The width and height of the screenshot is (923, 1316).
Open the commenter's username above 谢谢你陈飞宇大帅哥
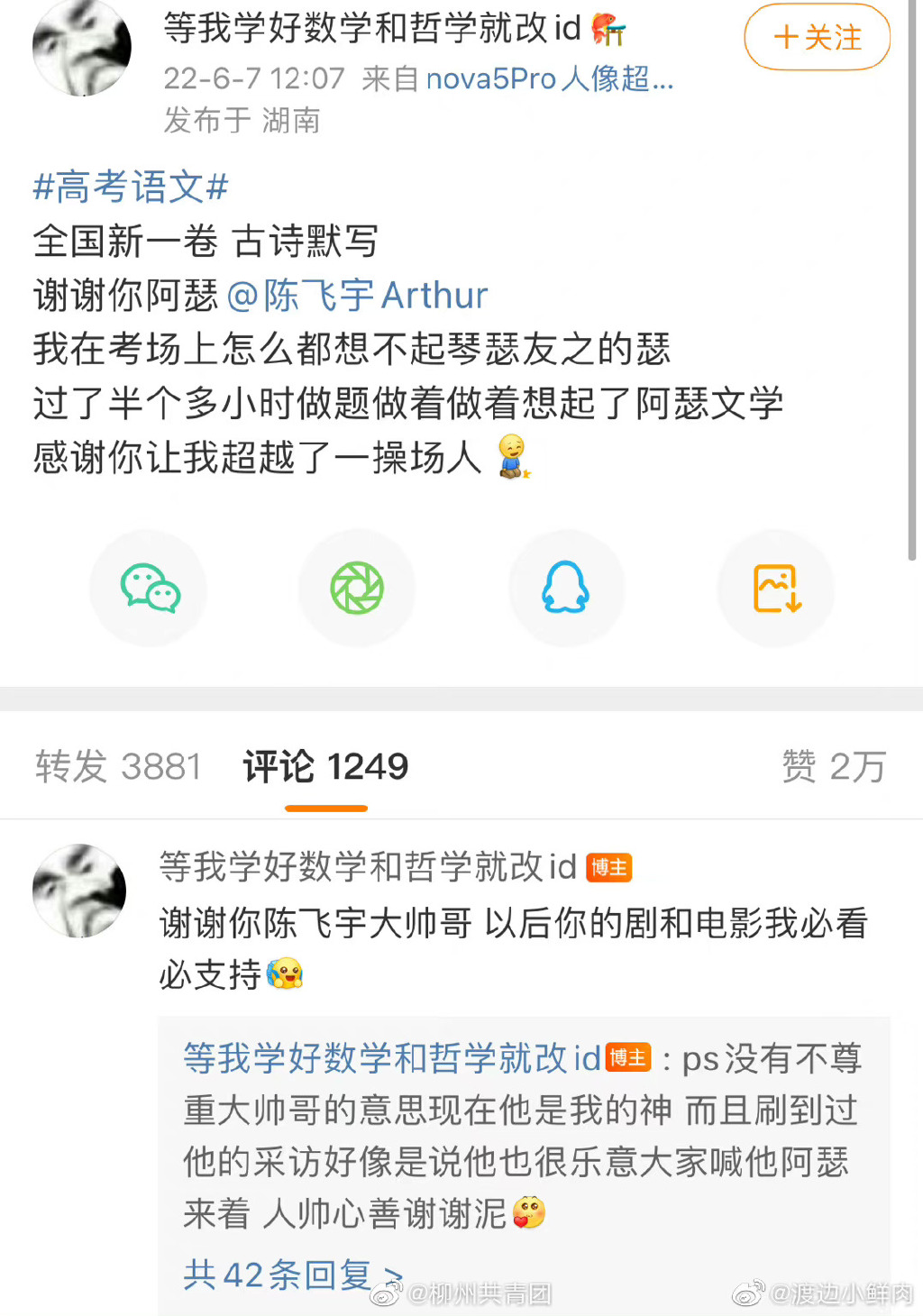click(x=368, y=867)
